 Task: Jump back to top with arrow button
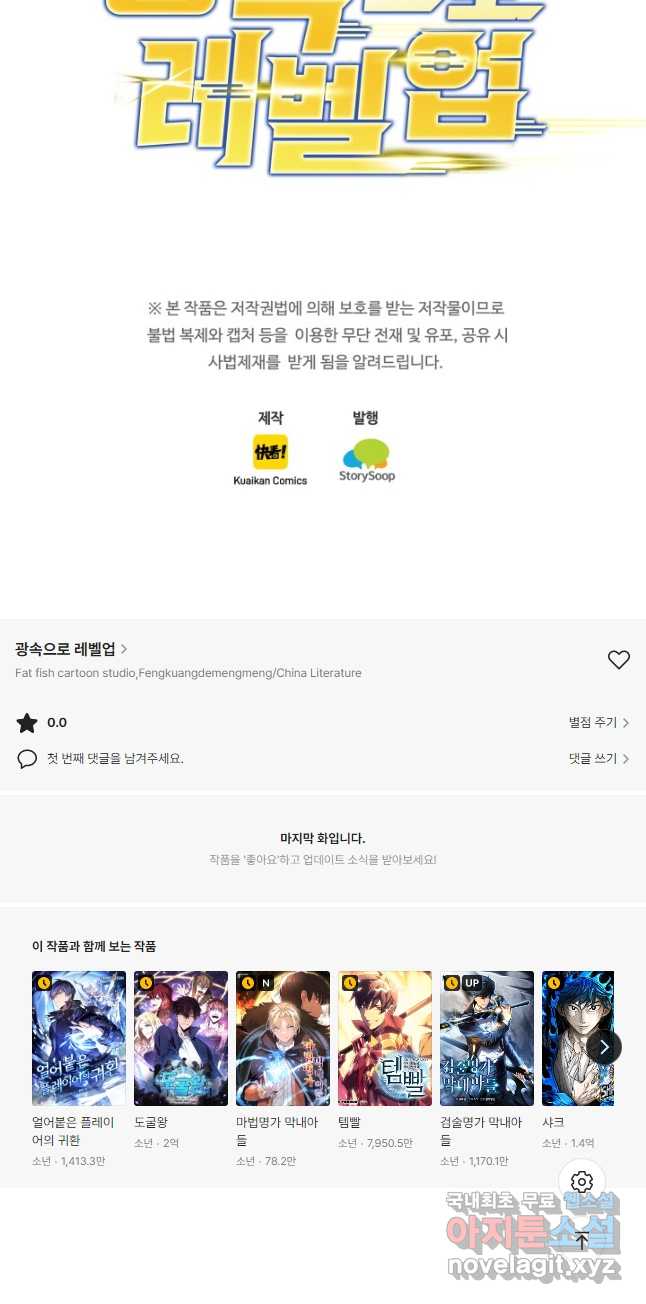582,1240
